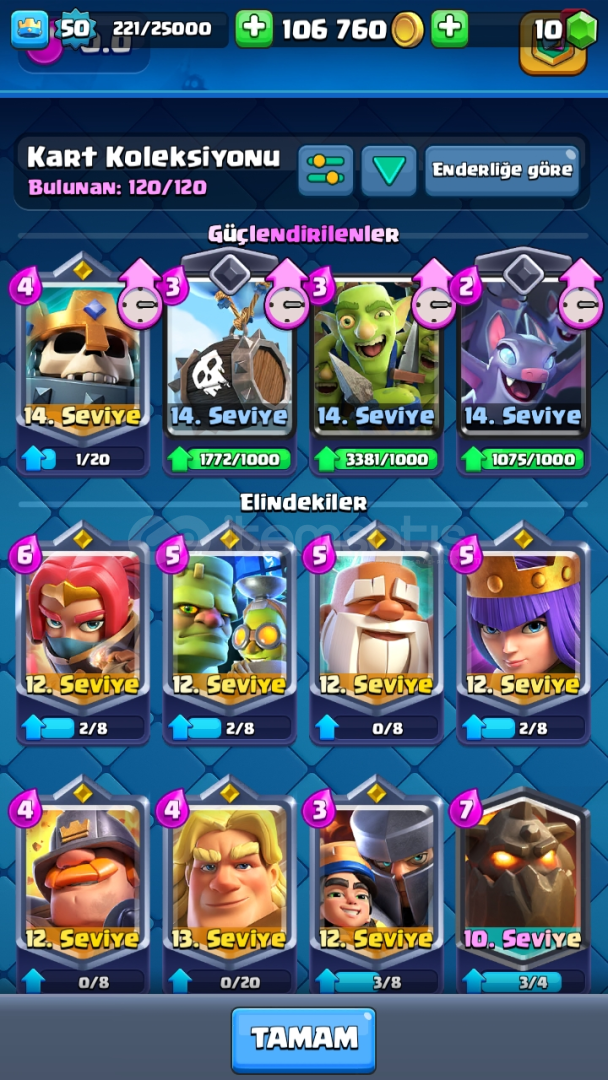Confirm with the TAMAM button
The height and width of the screenshot is (1080, 608).
(x=304, y=1039)
